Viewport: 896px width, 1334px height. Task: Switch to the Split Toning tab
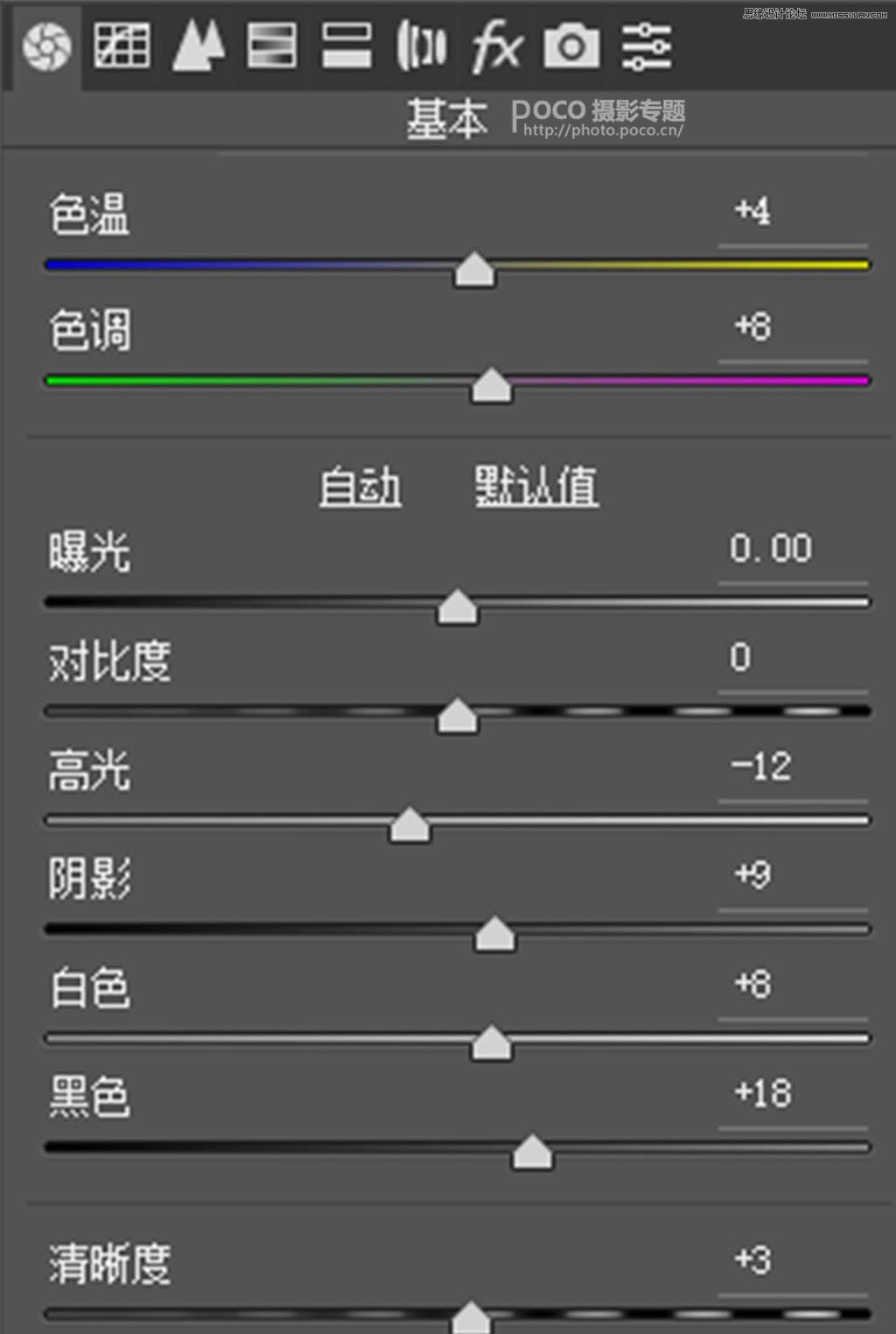(x=346, y=46)
